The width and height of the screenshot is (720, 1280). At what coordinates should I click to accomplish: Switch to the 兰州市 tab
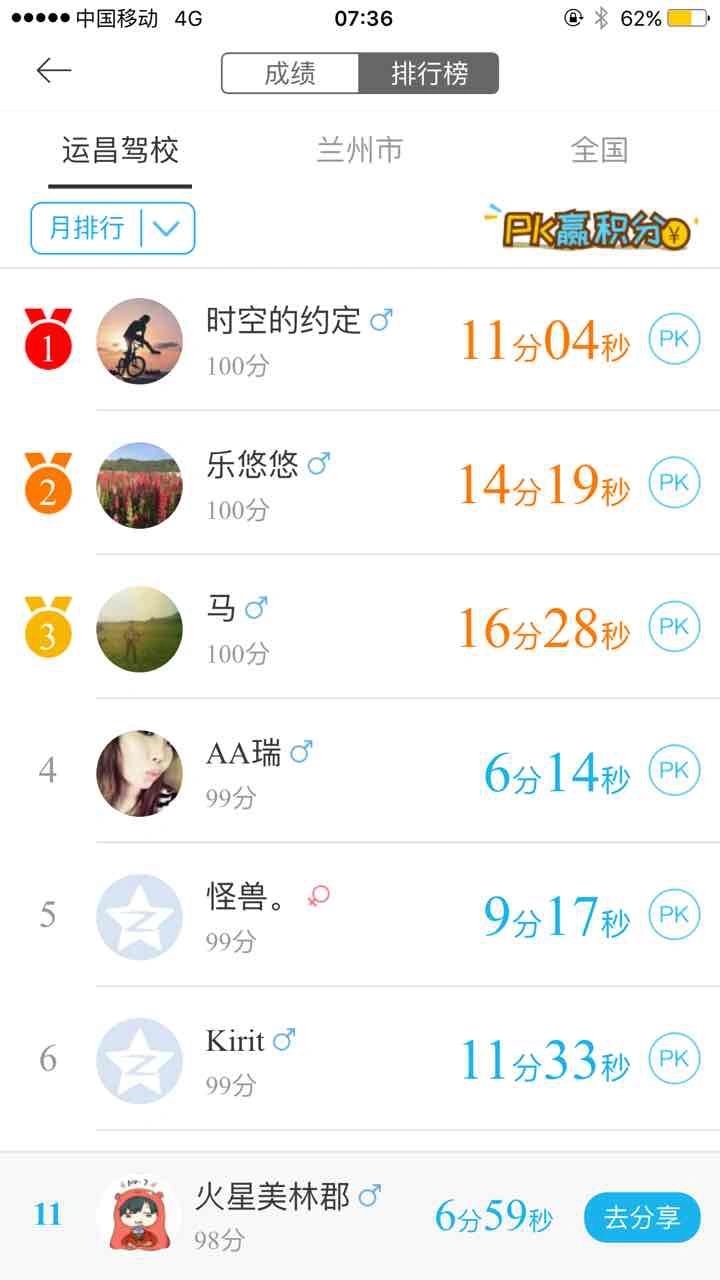(360, 151)
